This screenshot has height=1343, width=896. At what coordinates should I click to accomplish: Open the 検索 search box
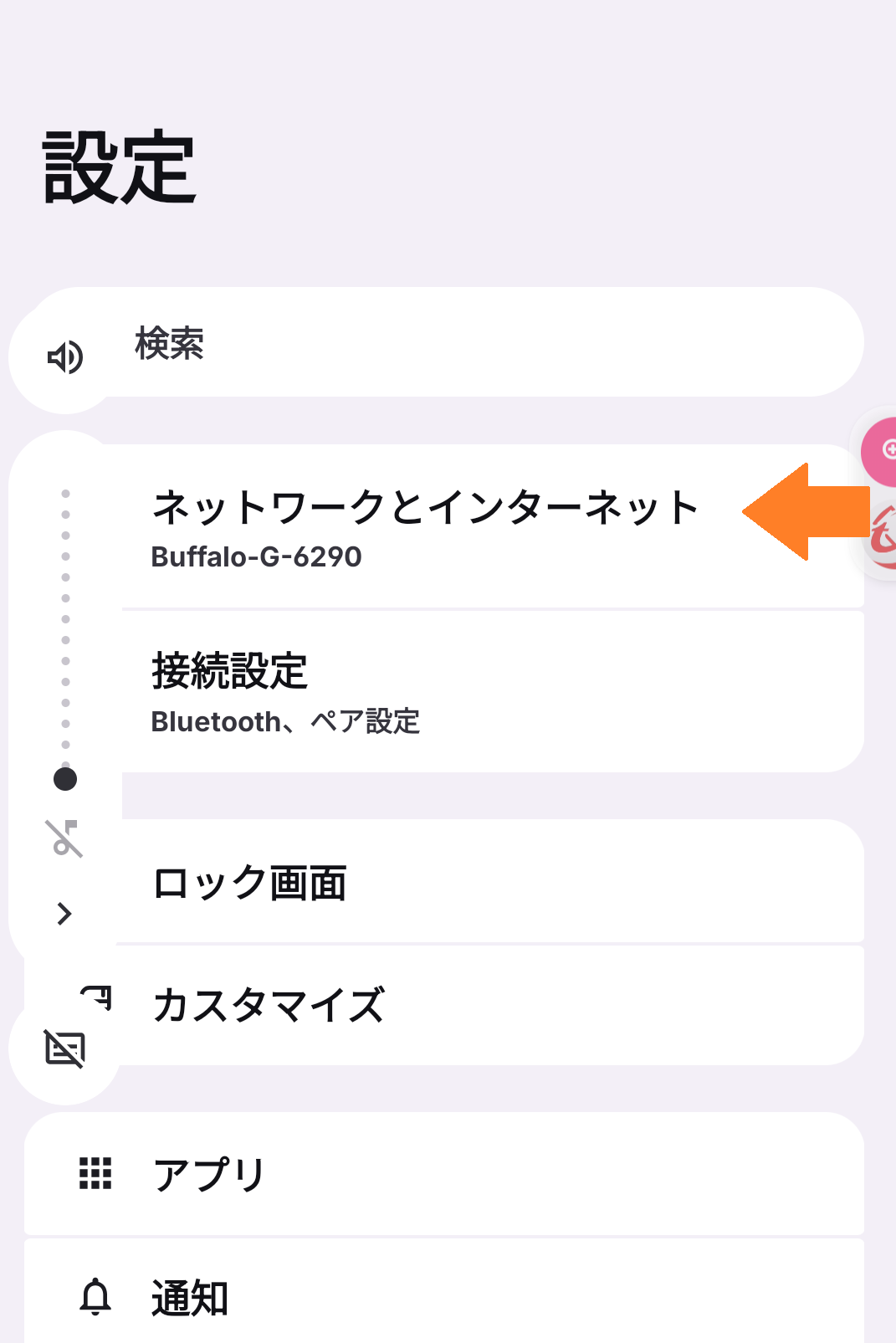coord(468,343)
